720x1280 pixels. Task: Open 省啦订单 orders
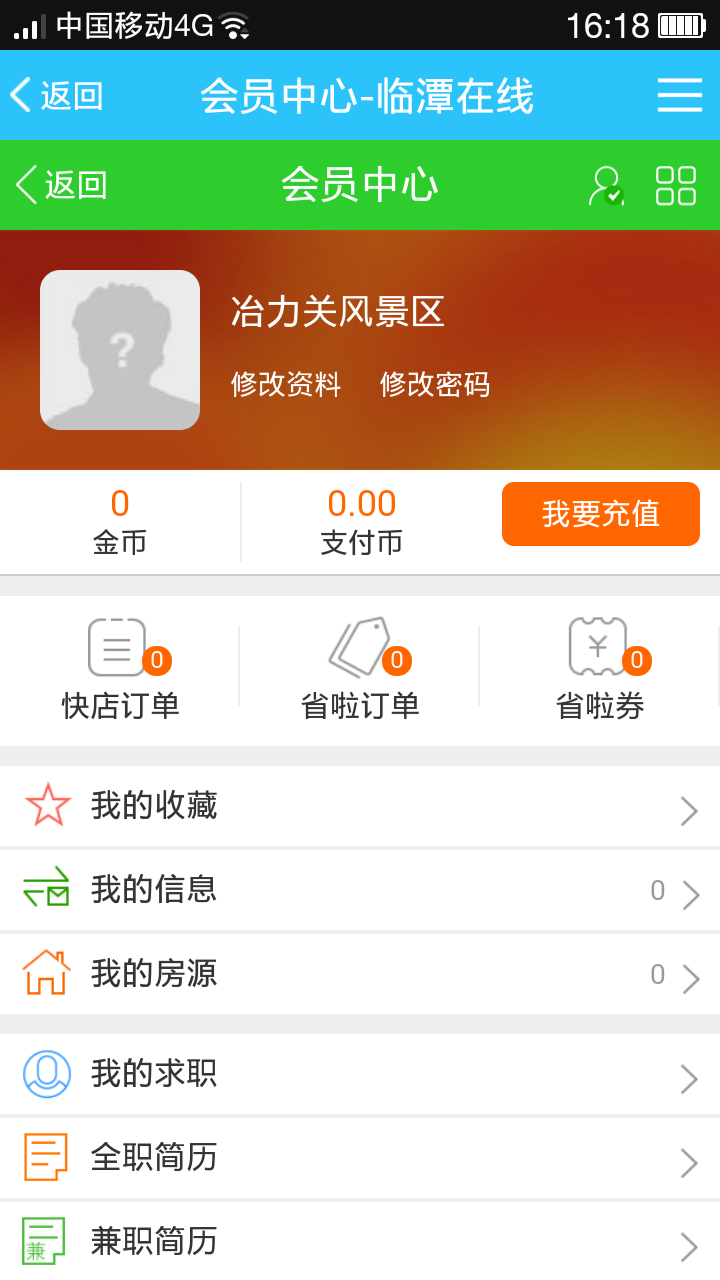coord(360,670)
